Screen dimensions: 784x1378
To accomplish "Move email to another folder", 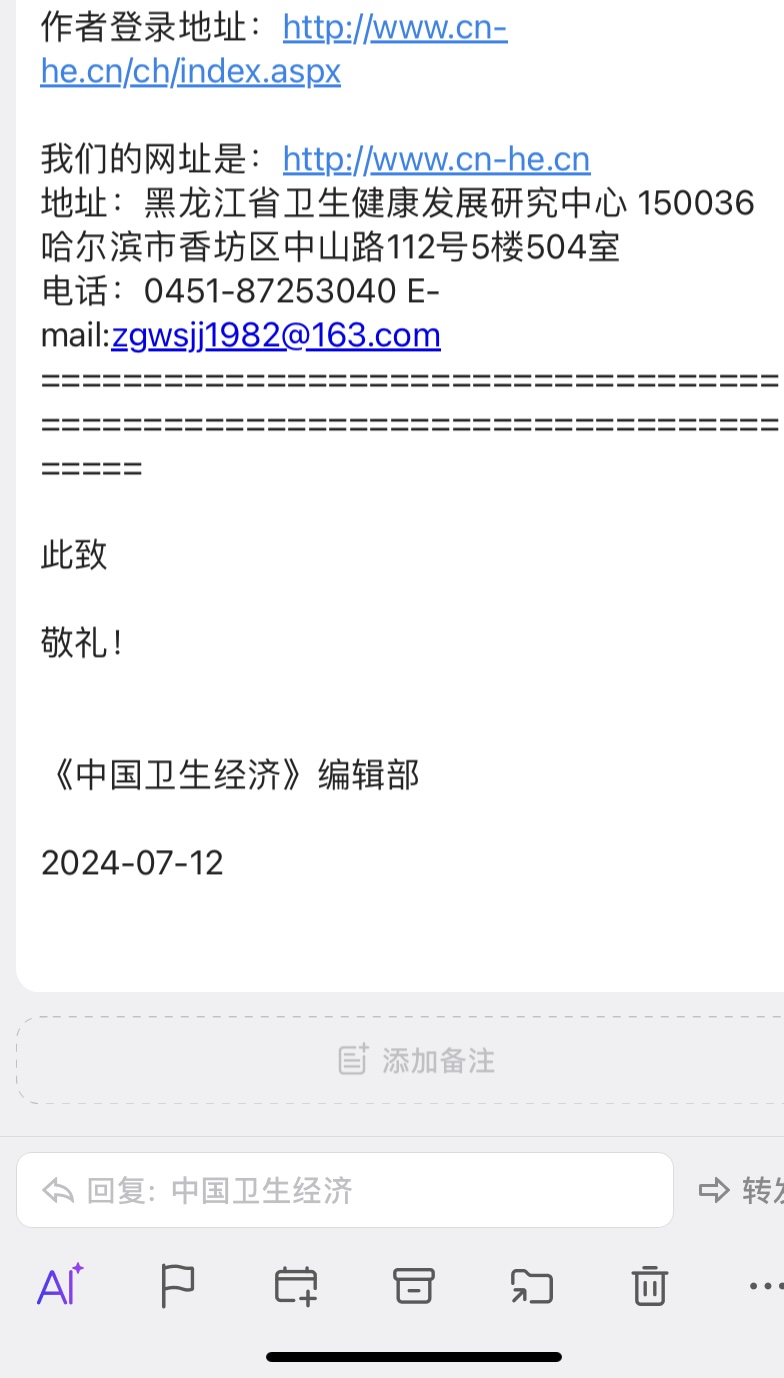I will 531,1286.
